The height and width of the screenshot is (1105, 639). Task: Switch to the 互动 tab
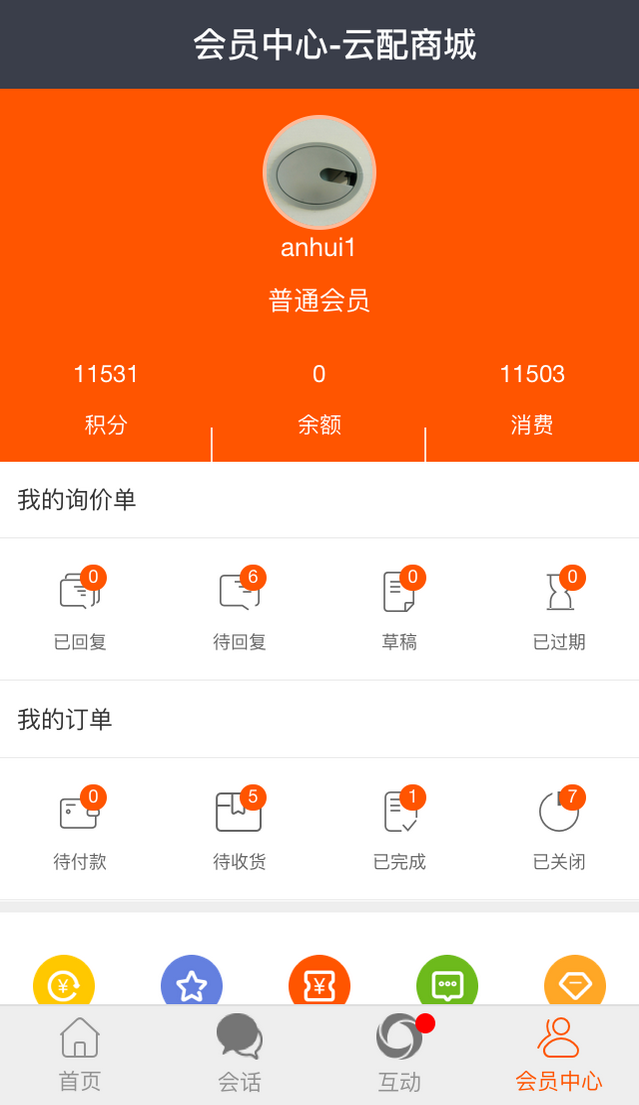coord(399,1054)
